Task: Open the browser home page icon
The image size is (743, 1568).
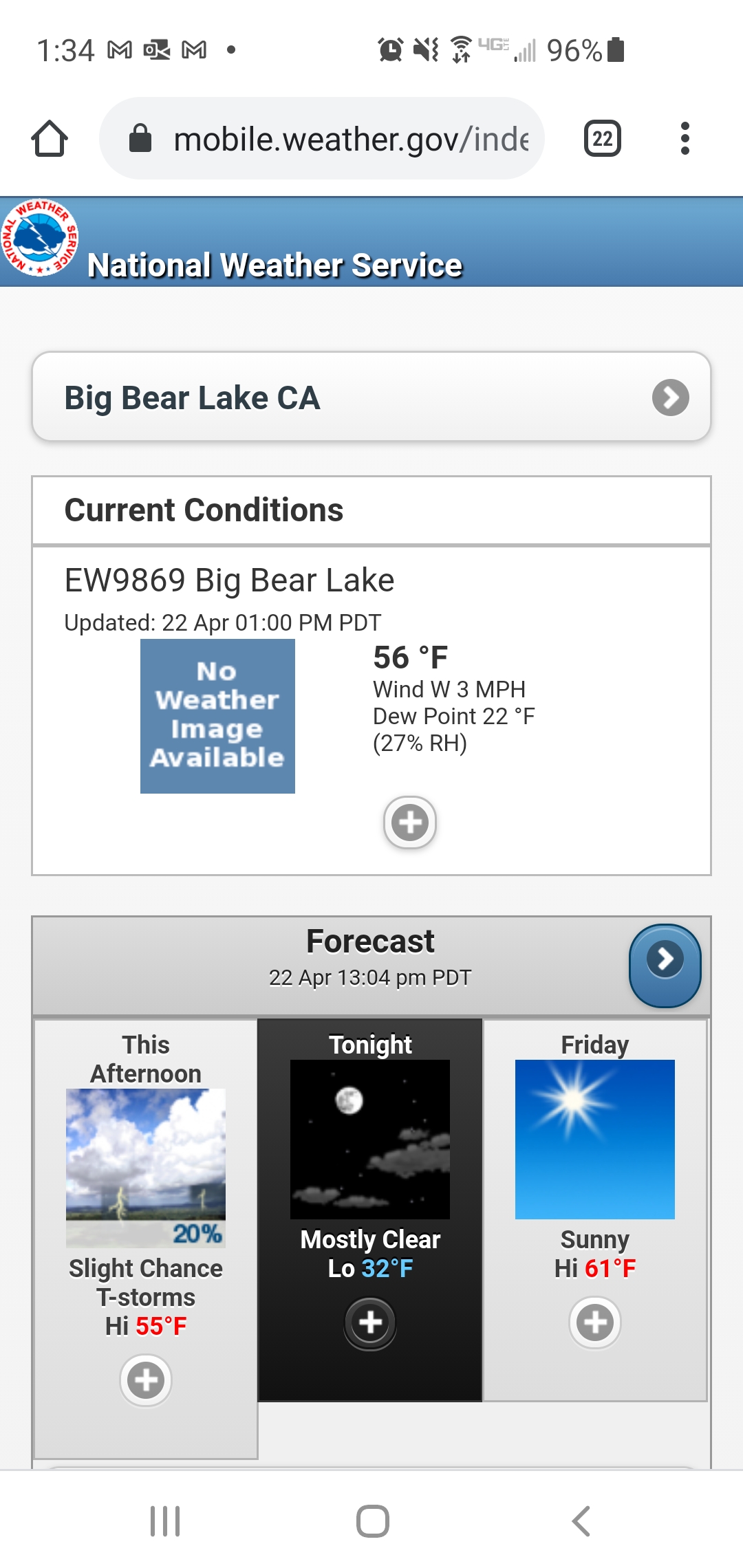Action: pyautogui.click(x=50, y=139)
